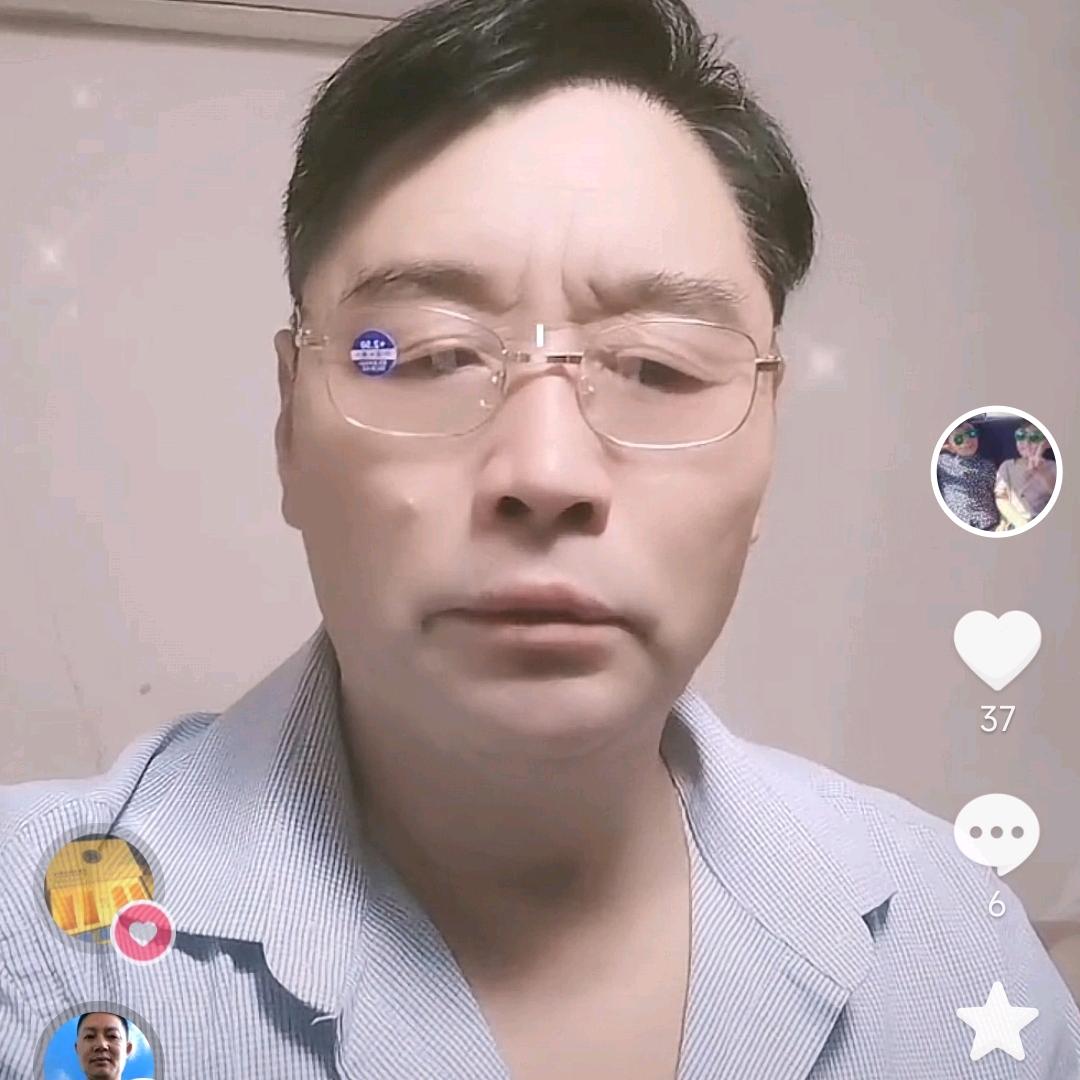Open the comments bubble showing 6
Screen dimensions: 1080x1080
click(997, 833)
